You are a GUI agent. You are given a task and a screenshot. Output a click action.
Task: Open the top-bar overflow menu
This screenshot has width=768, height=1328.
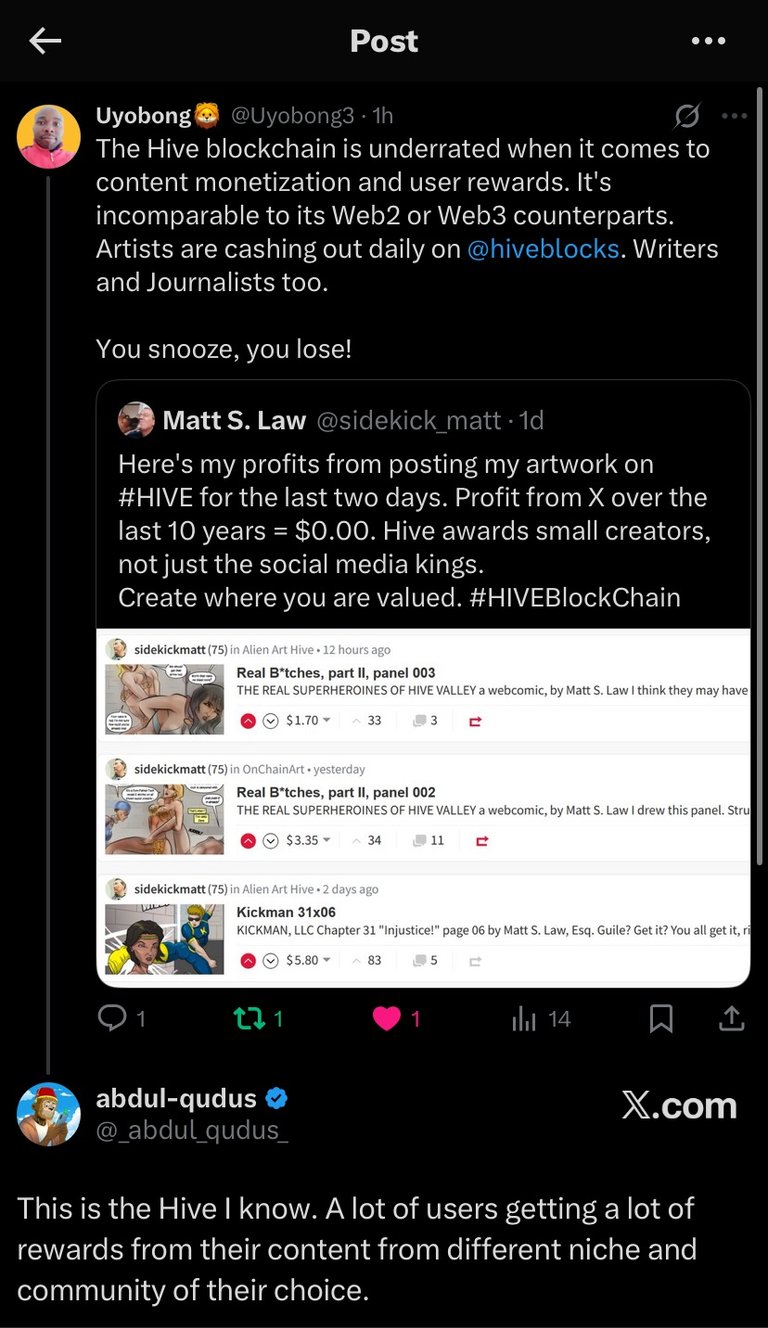[x=708, y=41]
